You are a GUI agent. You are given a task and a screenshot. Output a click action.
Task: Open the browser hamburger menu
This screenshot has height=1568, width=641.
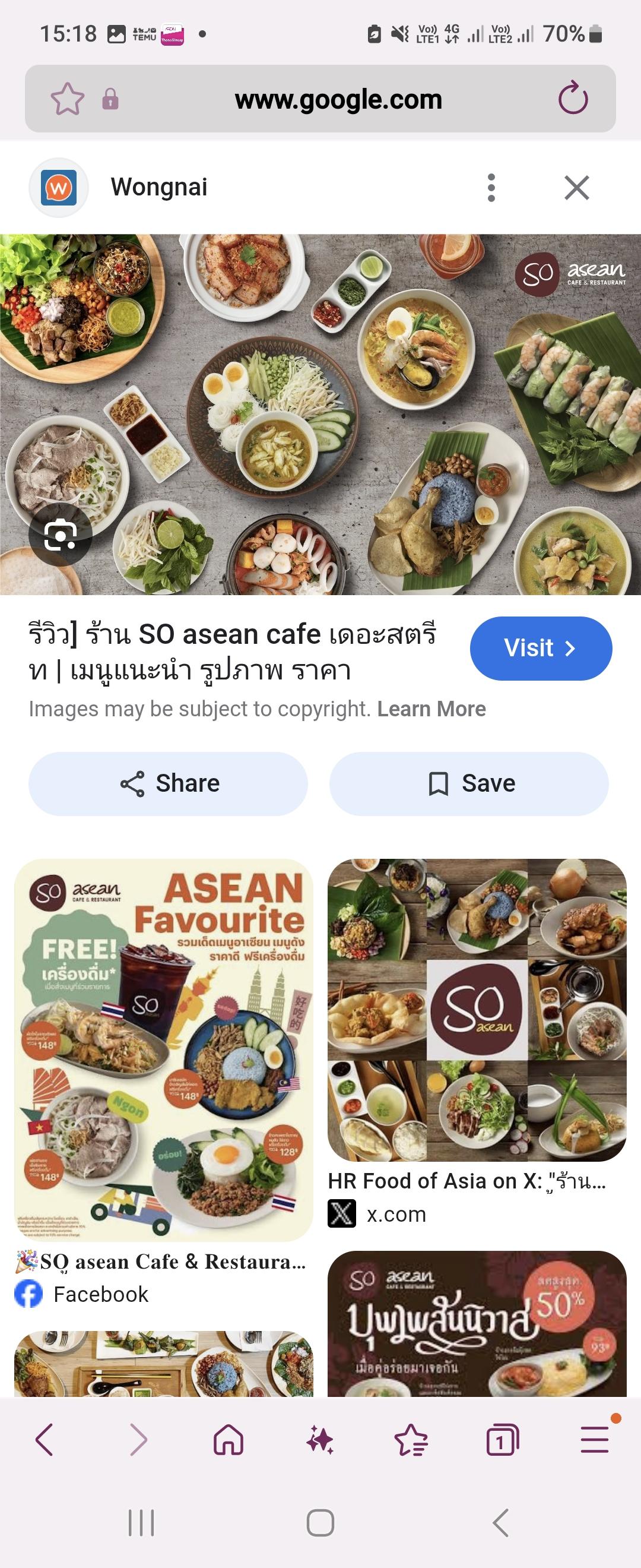click(594, 1440)
